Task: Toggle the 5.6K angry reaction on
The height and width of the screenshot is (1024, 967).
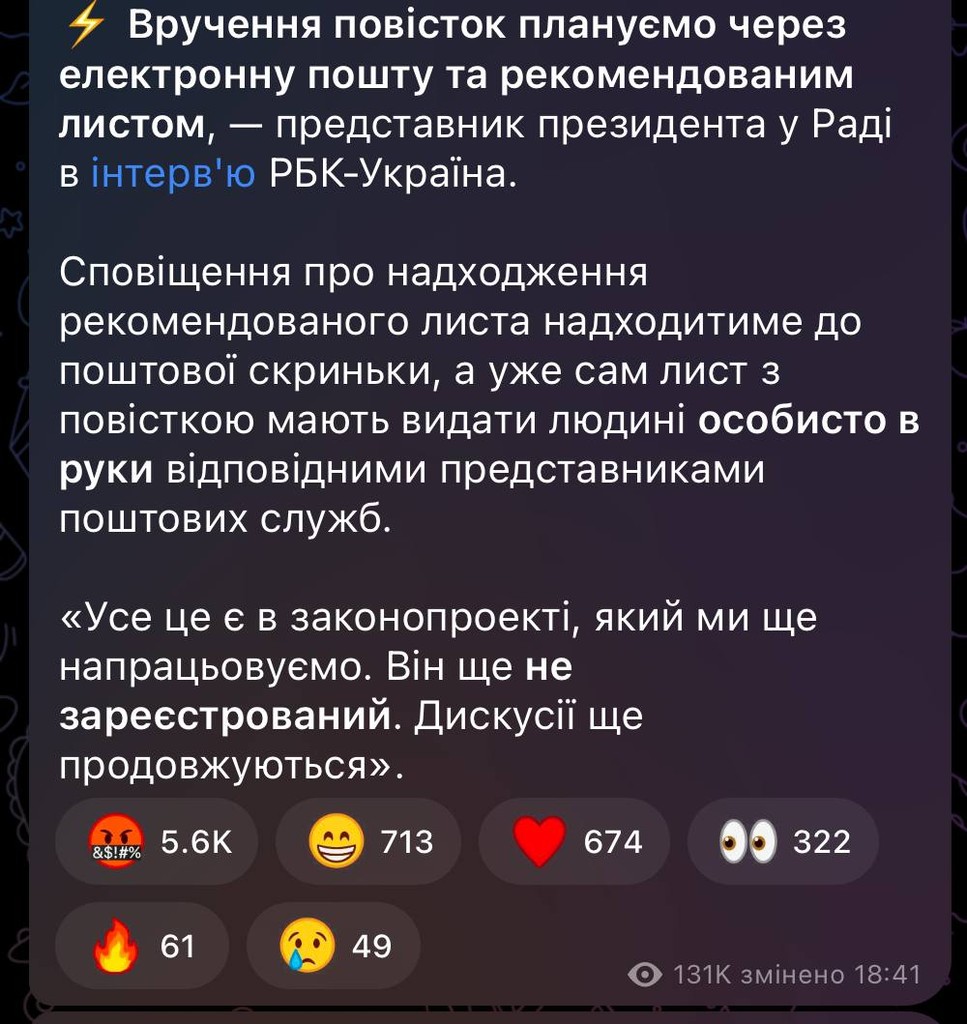Action: coord(155,843)
